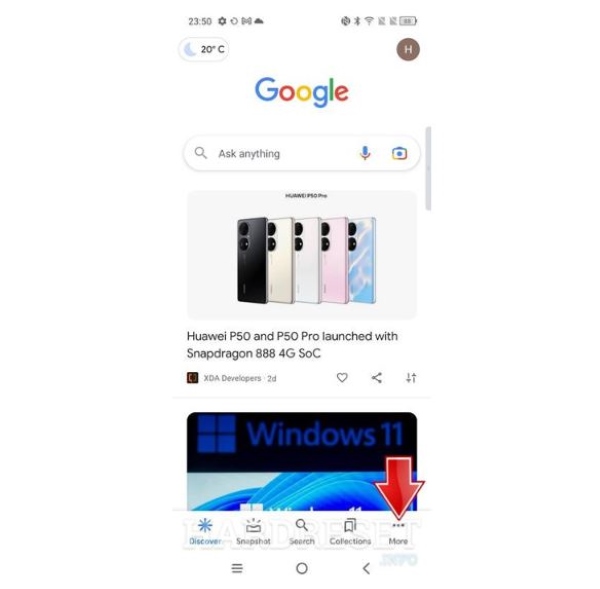The width and height of the screenshot is (600, 589).
Task: Open feed options for the Huawei P50 article
Action: pos(410,378)
